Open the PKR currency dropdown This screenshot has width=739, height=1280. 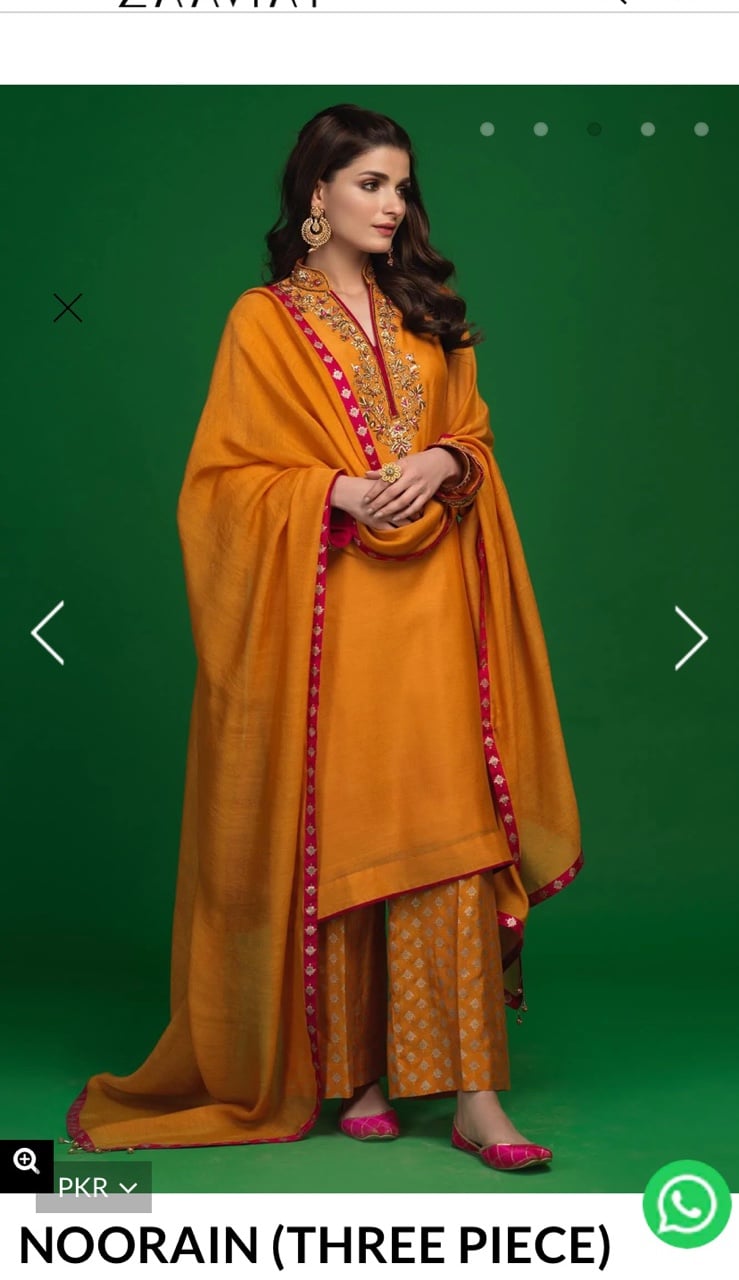95,1187
